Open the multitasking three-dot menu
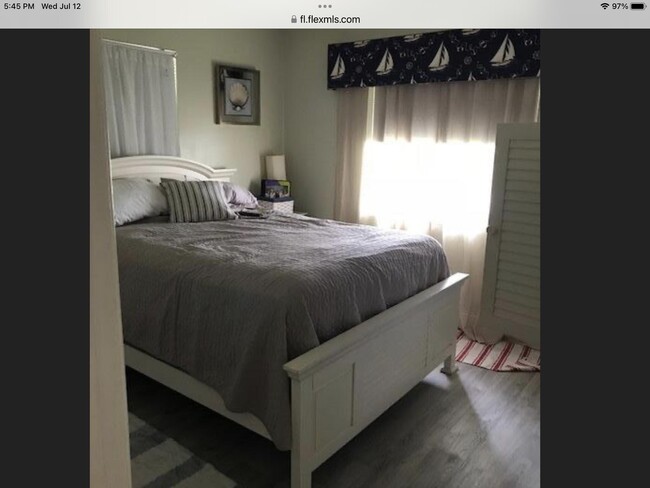650x488 pixels. pyautogui.click(x=325, y=6)
